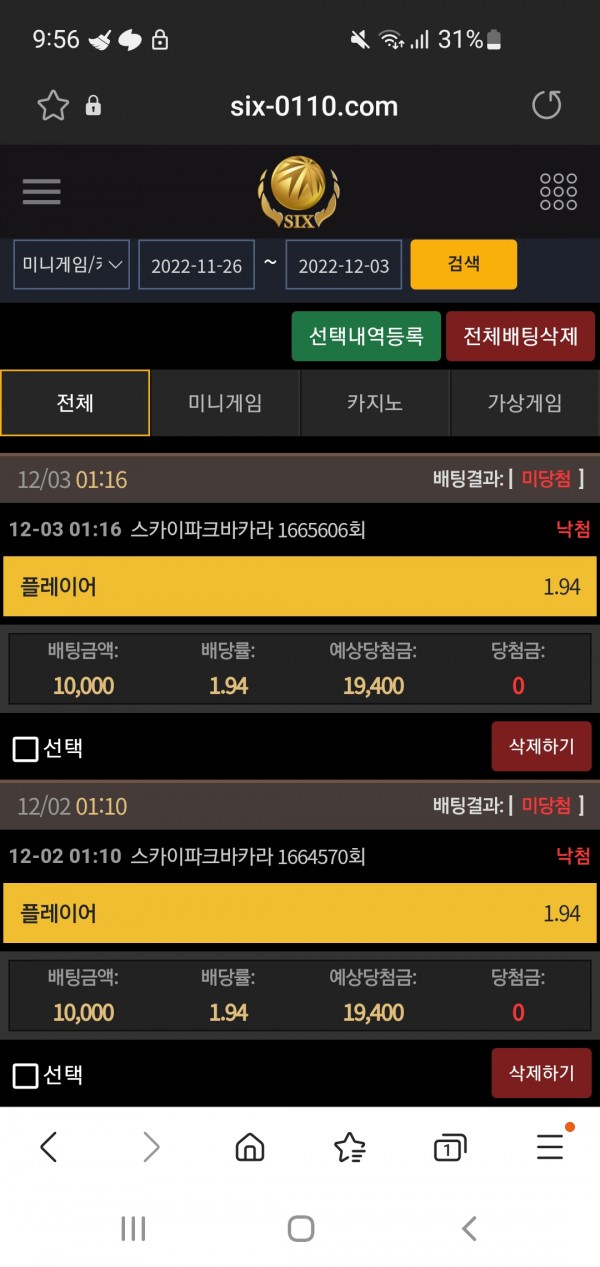Screen dimensions: 600x1267
Task: Switch to the 카지노 tab
Action: tap(375, 403)
